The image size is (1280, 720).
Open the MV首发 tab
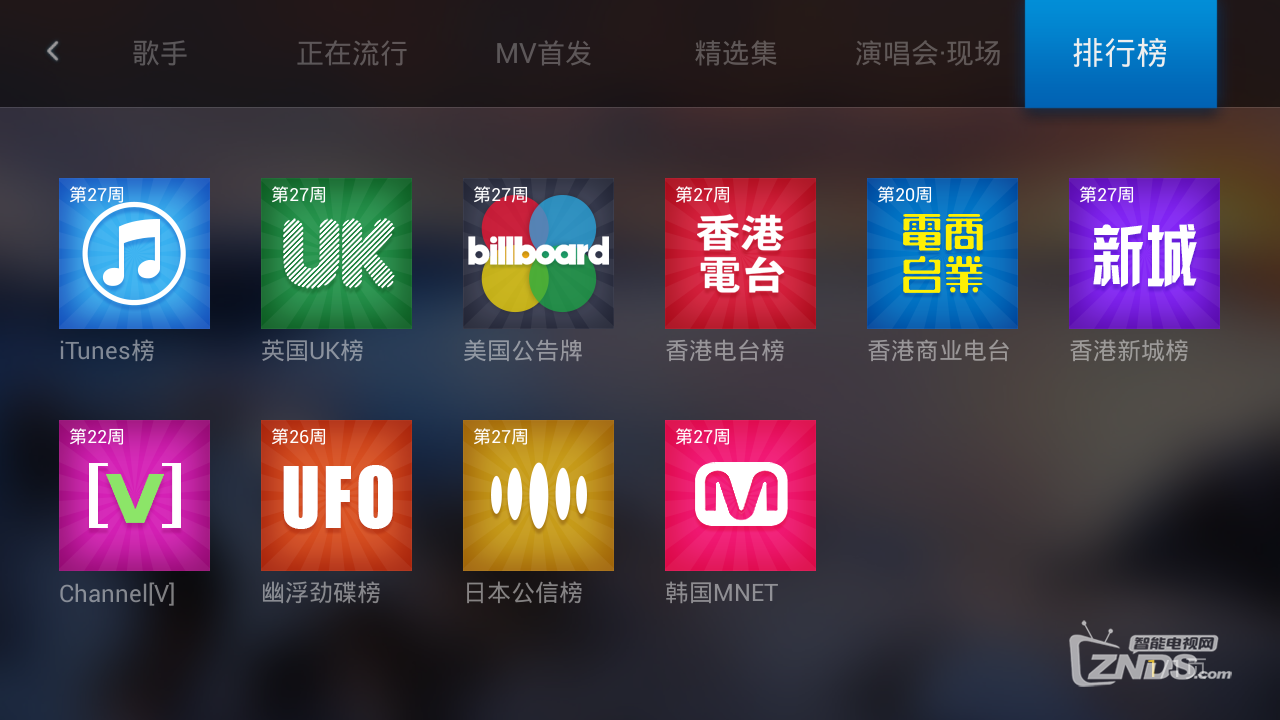pyautogui.click(x=544, y=53)
